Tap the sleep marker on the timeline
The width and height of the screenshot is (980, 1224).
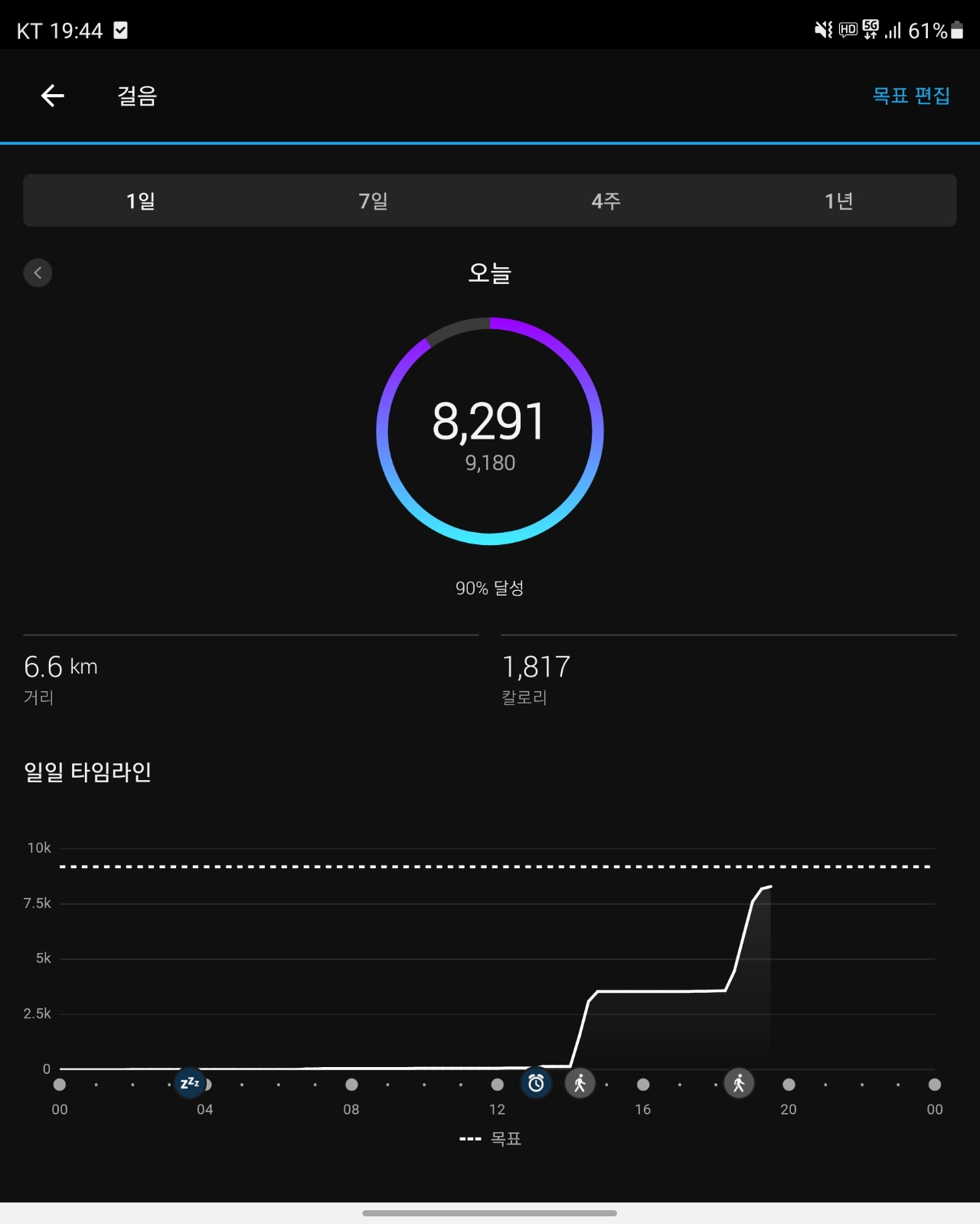(x=190, y=1083)
